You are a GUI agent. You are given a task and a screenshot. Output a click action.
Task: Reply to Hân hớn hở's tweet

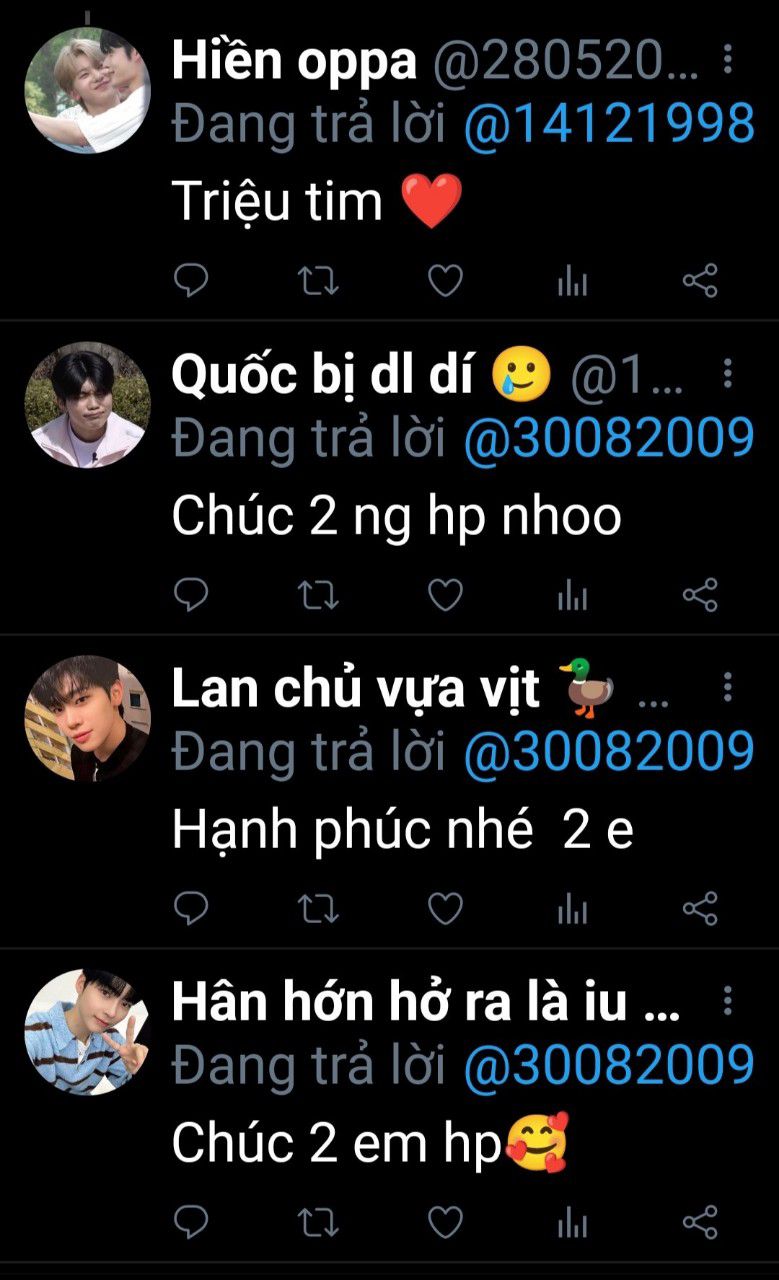tap(191, 1221)
